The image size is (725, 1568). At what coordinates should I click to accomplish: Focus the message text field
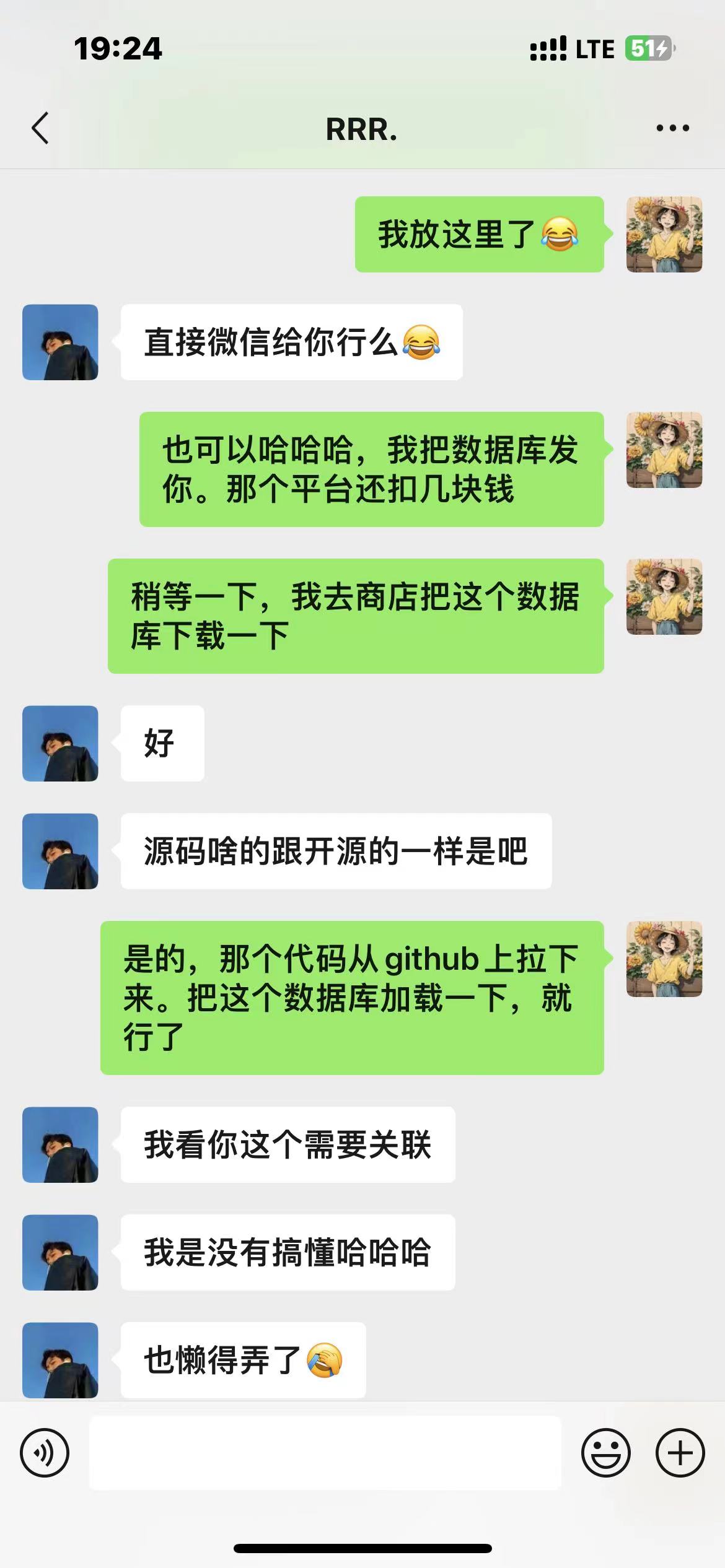325,1452
